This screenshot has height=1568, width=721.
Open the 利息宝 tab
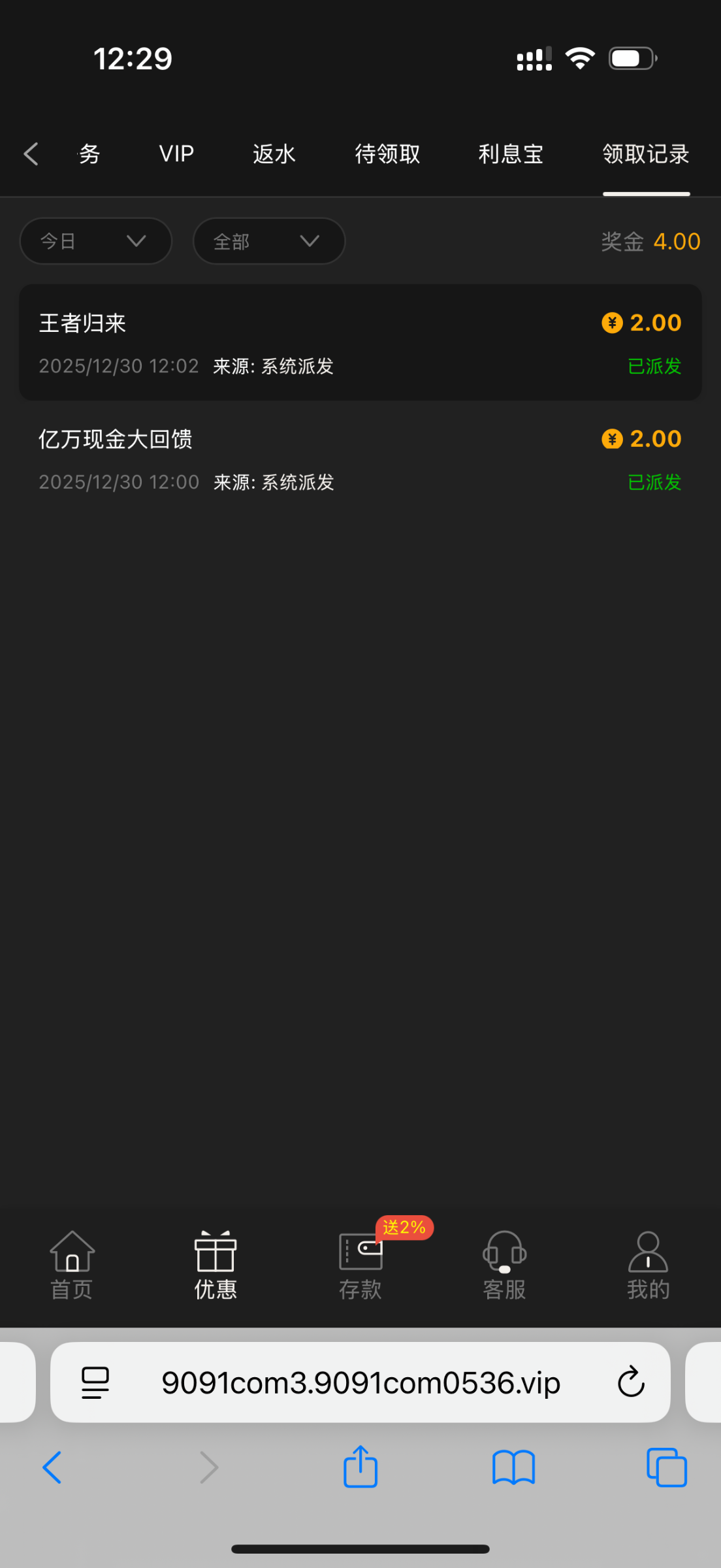511,154
